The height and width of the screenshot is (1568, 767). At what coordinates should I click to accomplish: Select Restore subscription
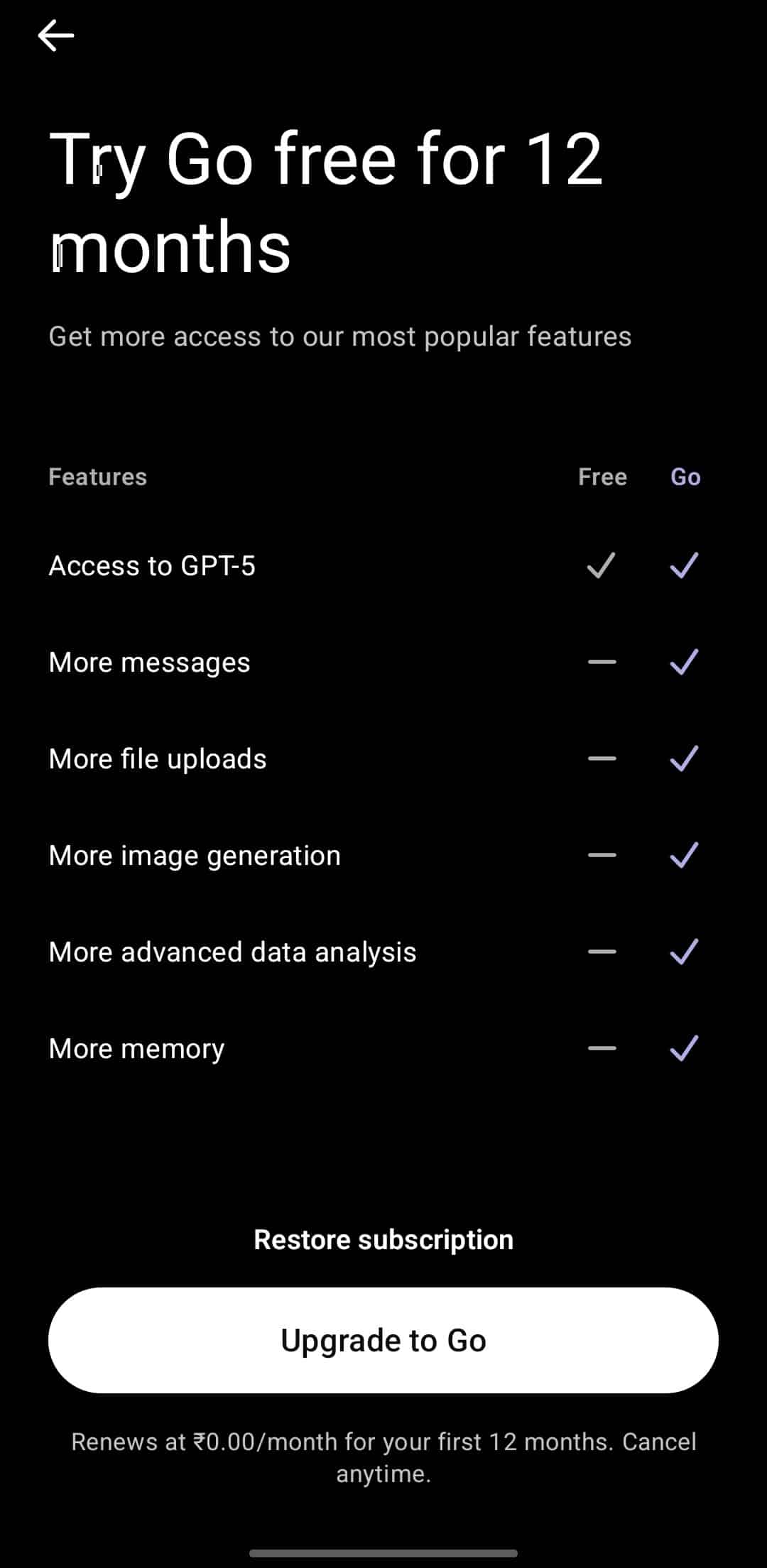pyautogui.click(x=383, y=1239)
